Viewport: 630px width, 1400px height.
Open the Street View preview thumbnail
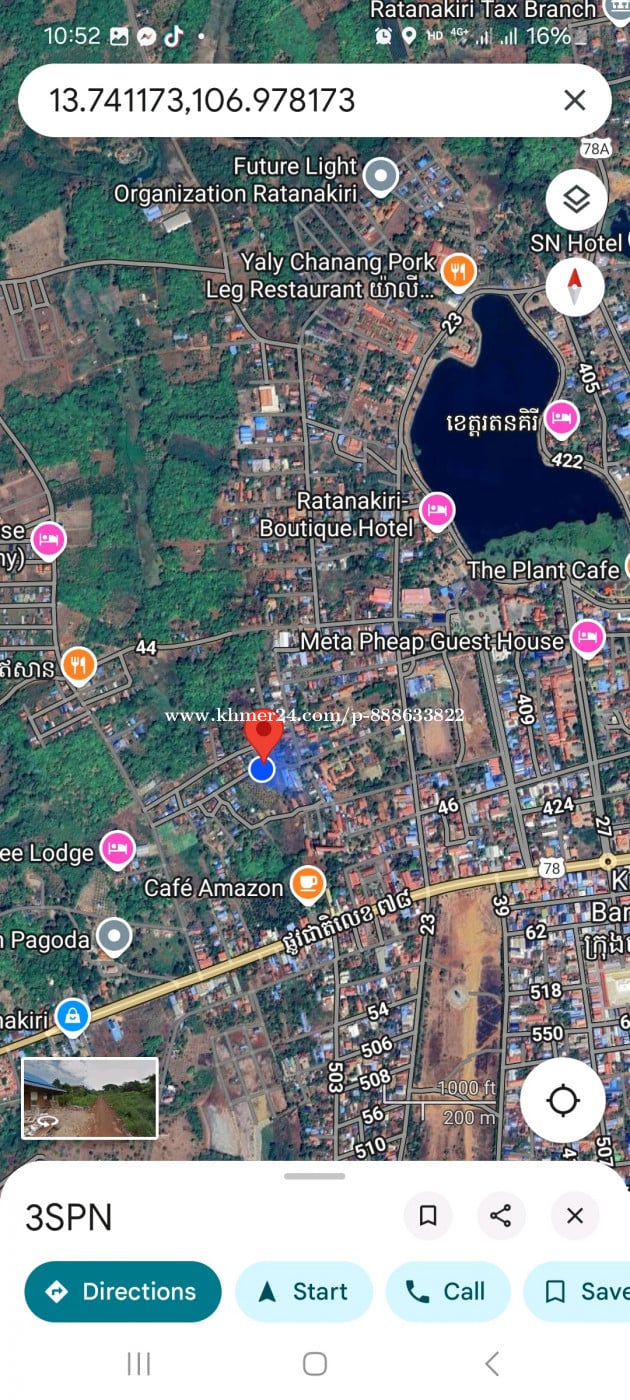point(90,1098)
